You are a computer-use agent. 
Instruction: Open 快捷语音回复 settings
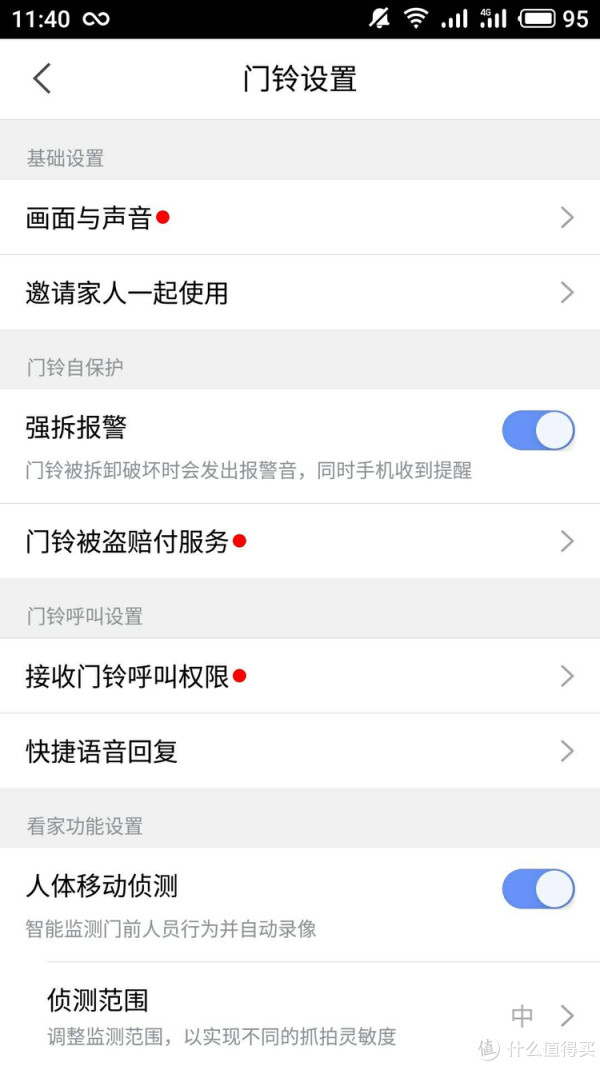click(300, 751)
